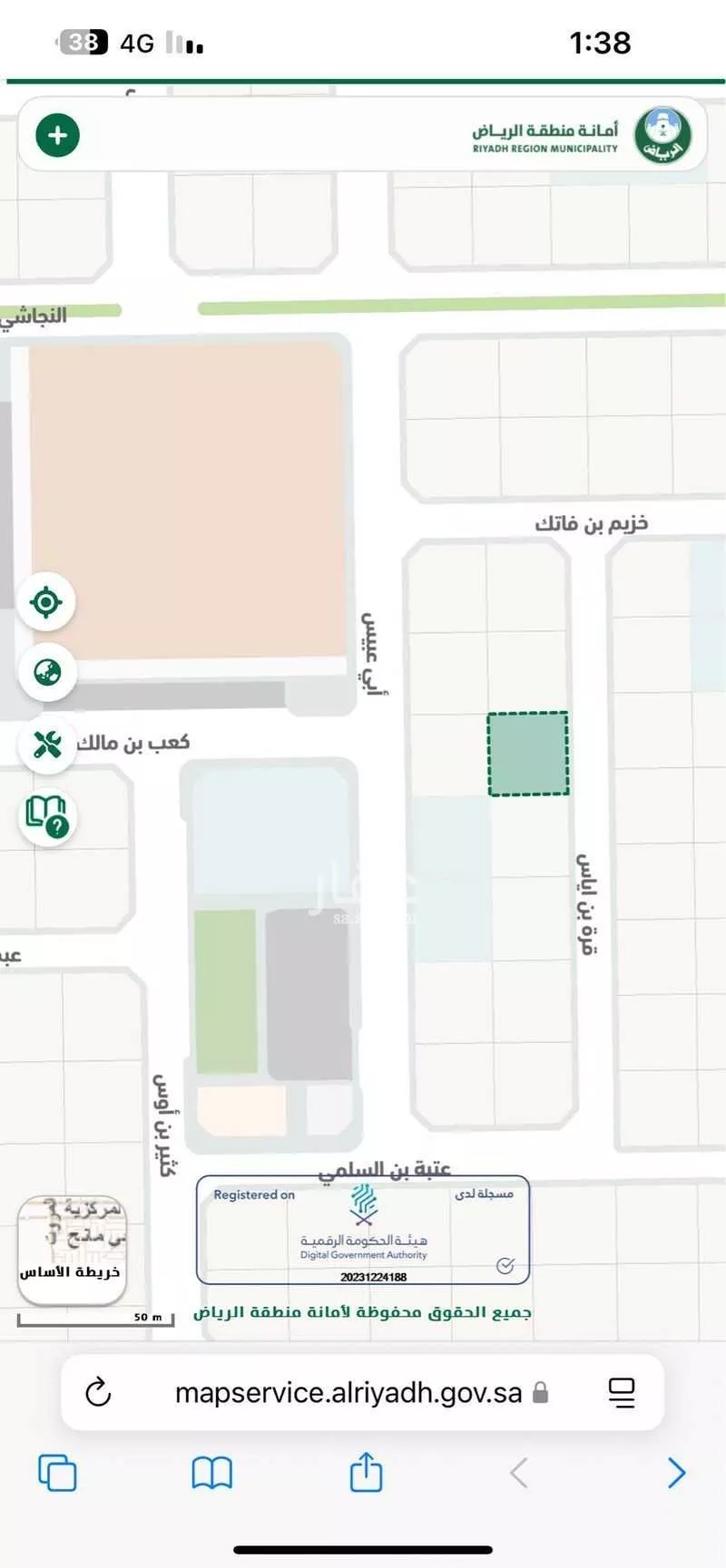Go forward to next page

tap(676, 1473)
